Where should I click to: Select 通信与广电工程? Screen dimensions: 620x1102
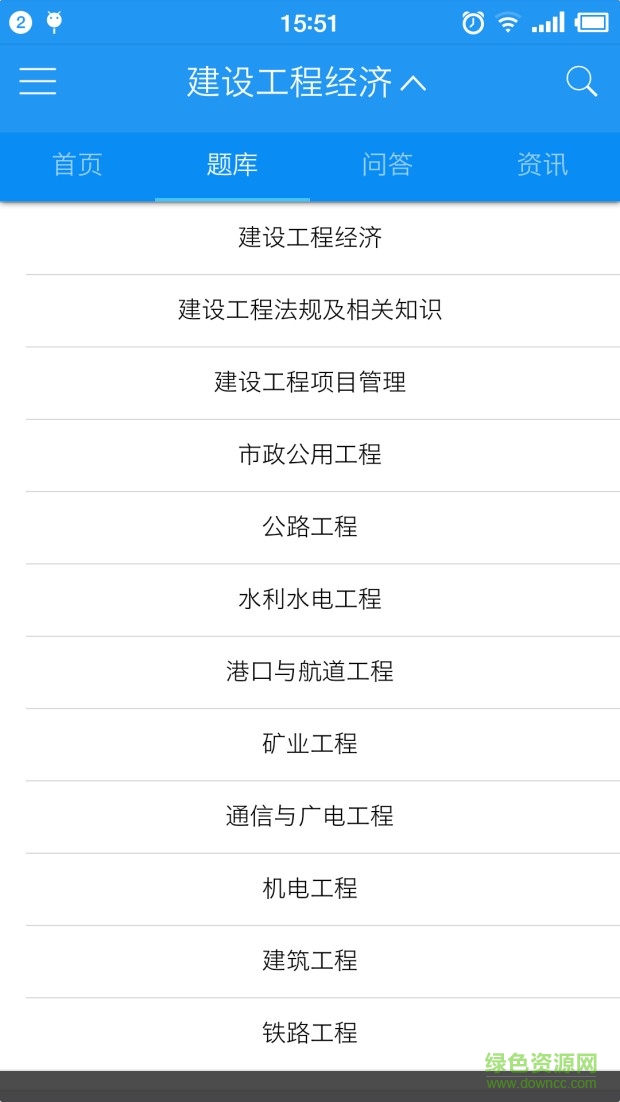click(x=310, y=817)
